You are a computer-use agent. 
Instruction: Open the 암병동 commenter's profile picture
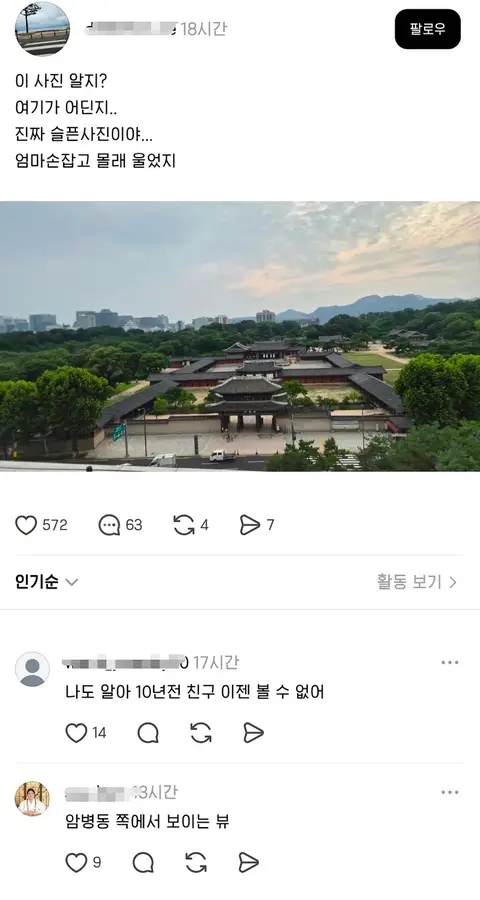point(32,798)
